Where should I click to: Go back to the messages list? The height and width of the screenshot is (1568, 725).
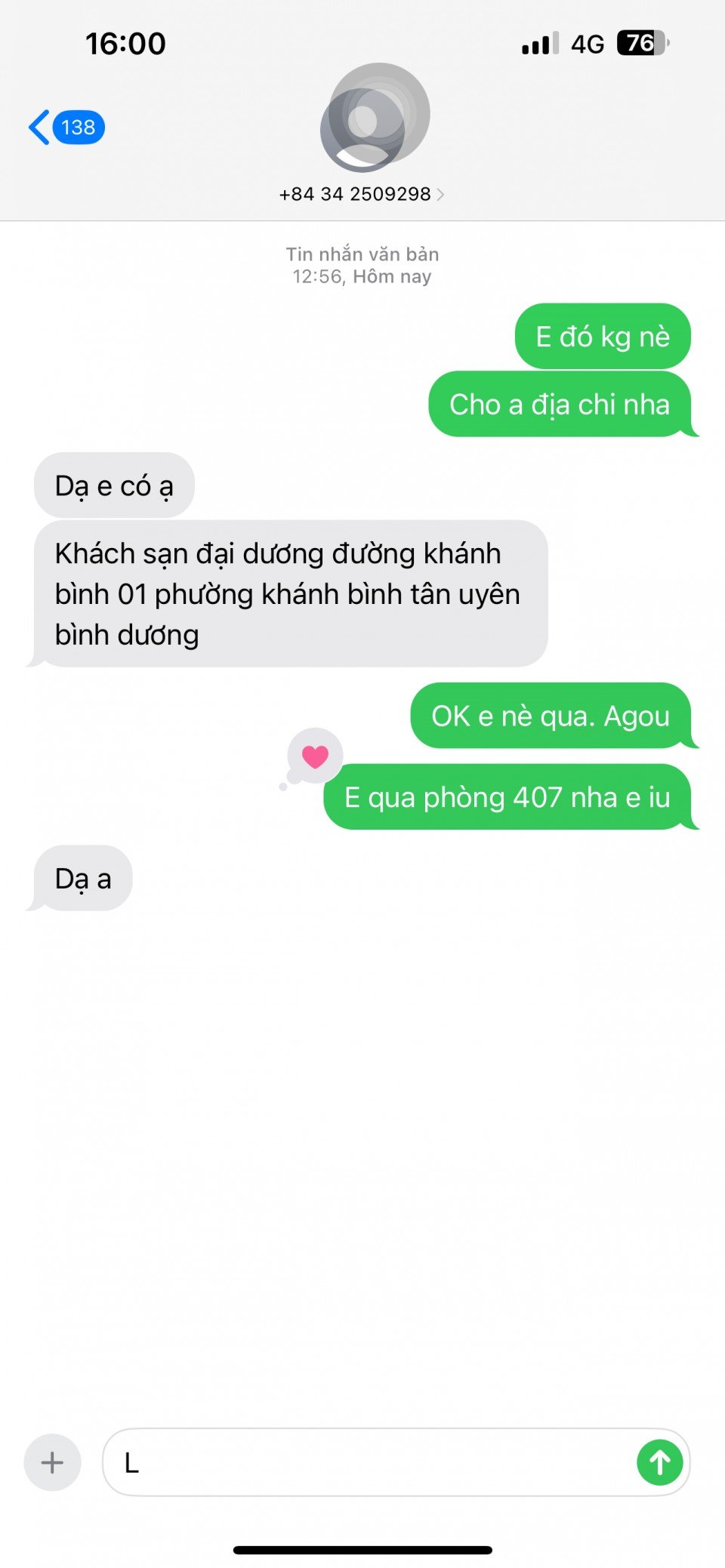click(x=64, y=128)
